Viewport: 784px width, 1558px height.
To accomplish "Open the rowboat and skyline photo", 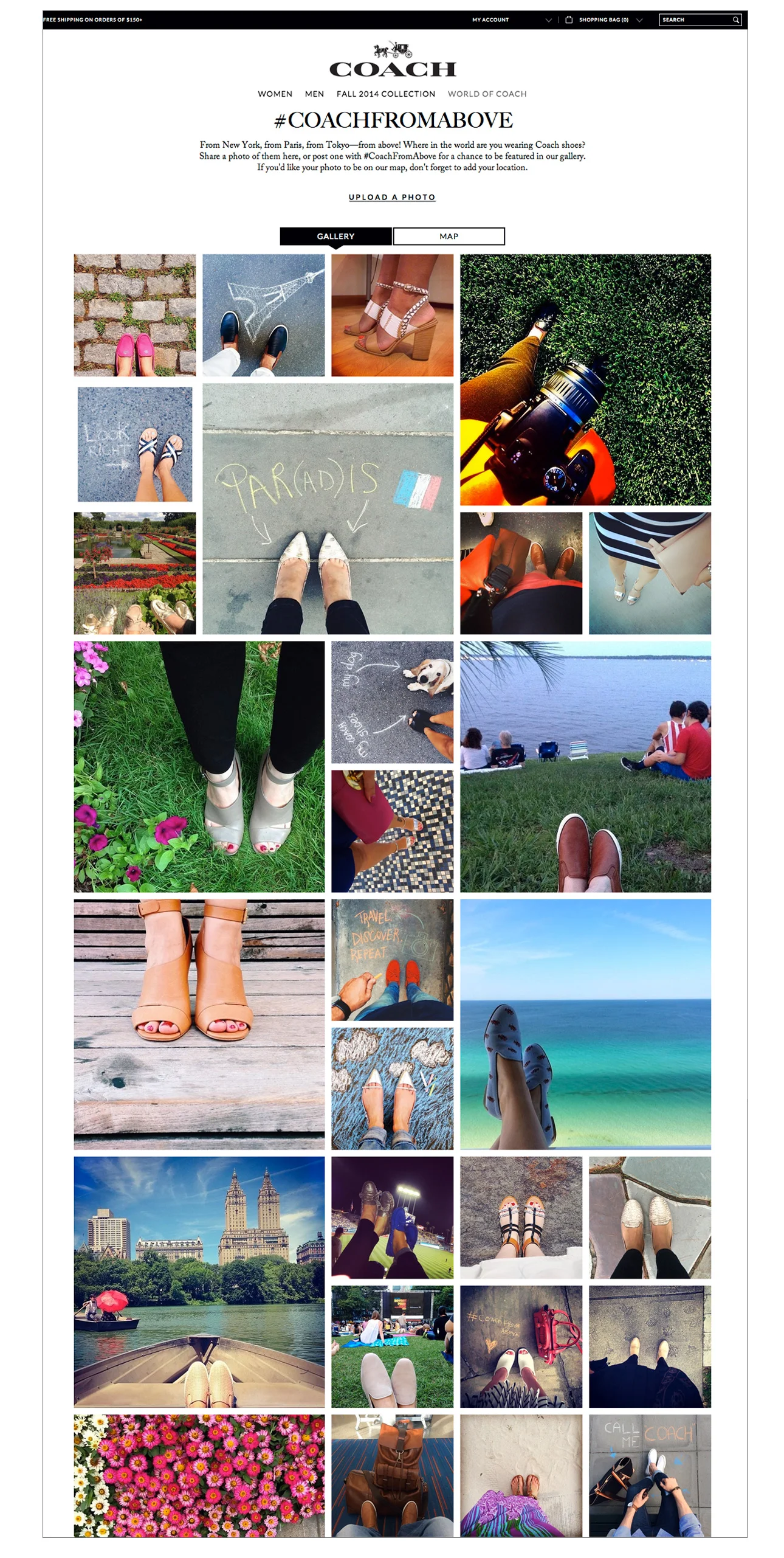I will click(199, 1281).
